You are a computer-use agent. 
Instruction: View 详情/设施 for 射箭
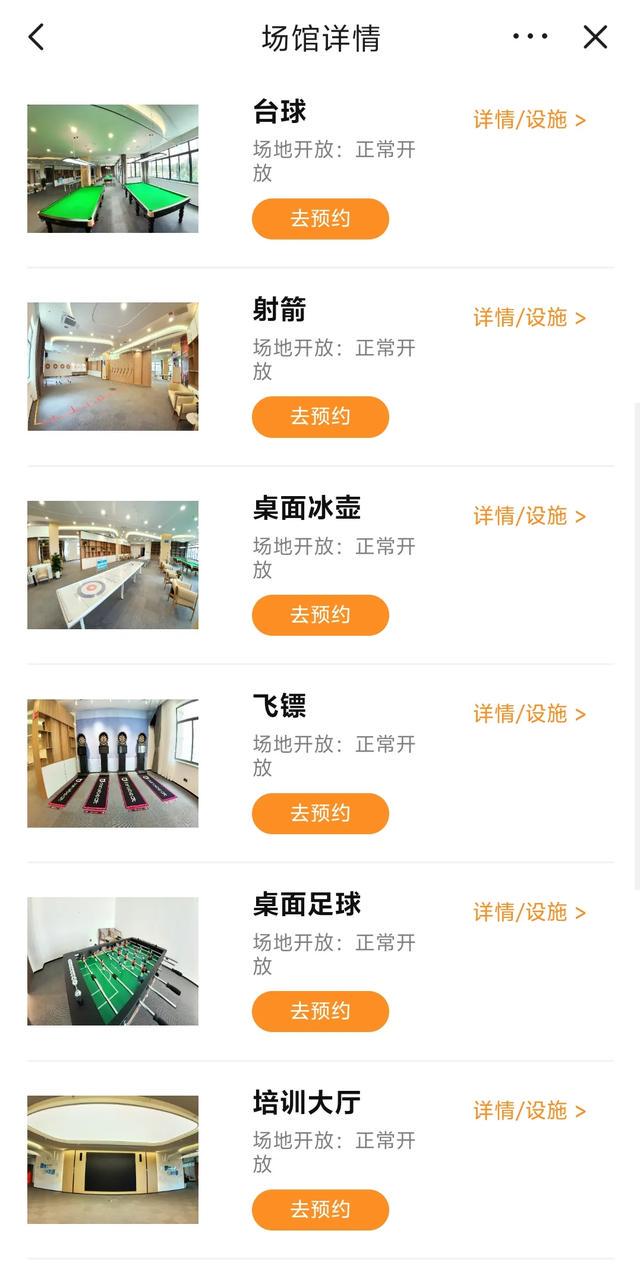[x=529, y=318]
